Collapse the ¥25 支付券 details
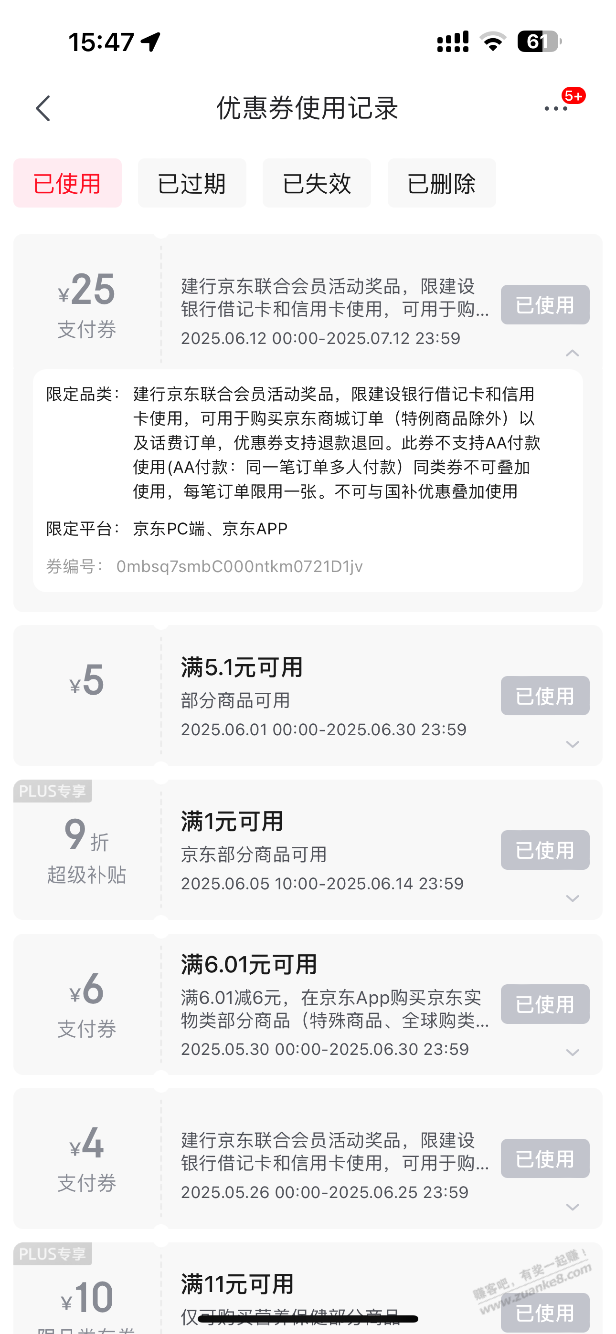Image resolution: width=616 pixels, height=1334 pixels. pyautogui.click(x=572, y=352)
